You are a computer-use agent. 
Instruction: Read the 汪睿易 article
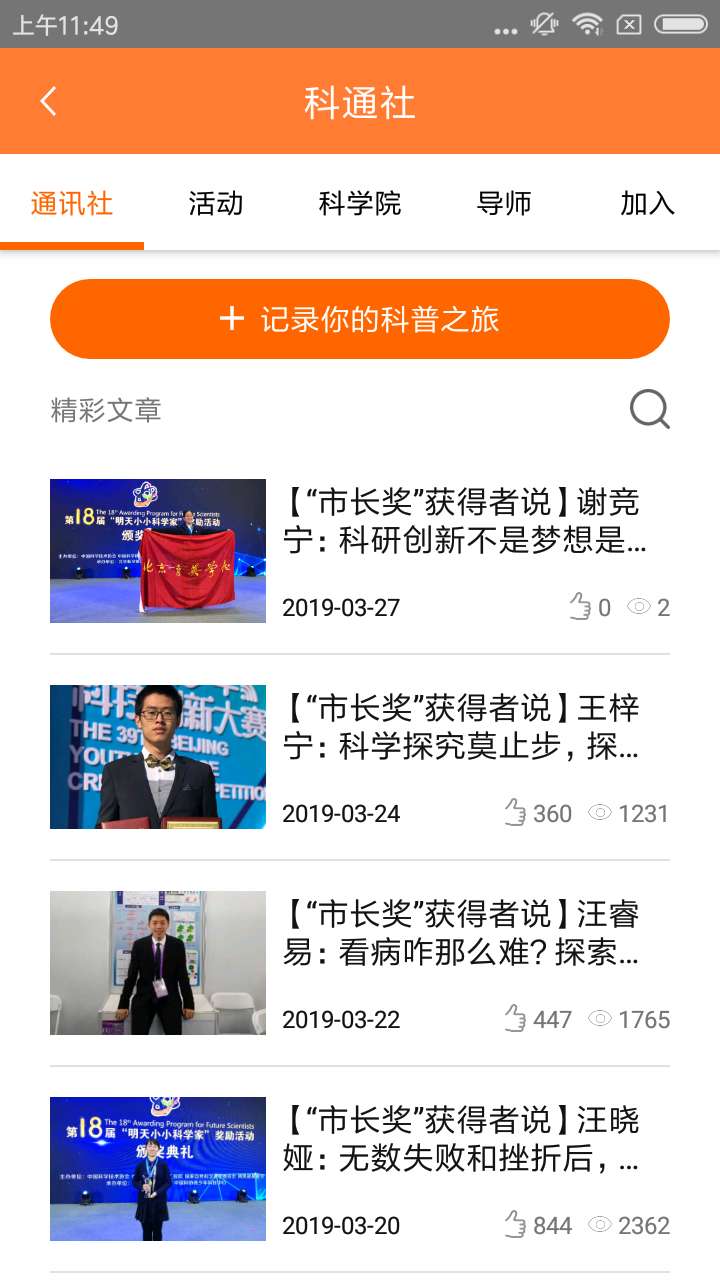(462, 933)
